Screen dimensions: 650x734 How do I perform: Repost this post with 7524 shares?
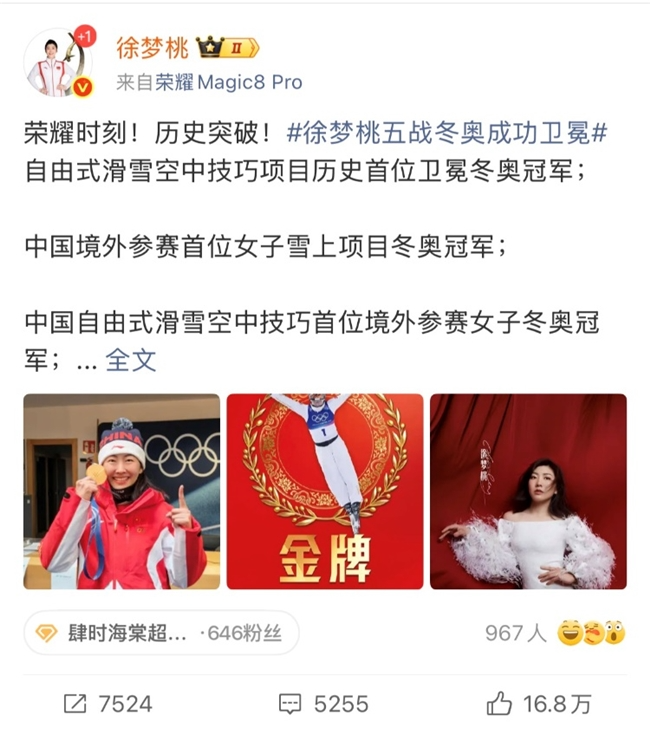108,704
